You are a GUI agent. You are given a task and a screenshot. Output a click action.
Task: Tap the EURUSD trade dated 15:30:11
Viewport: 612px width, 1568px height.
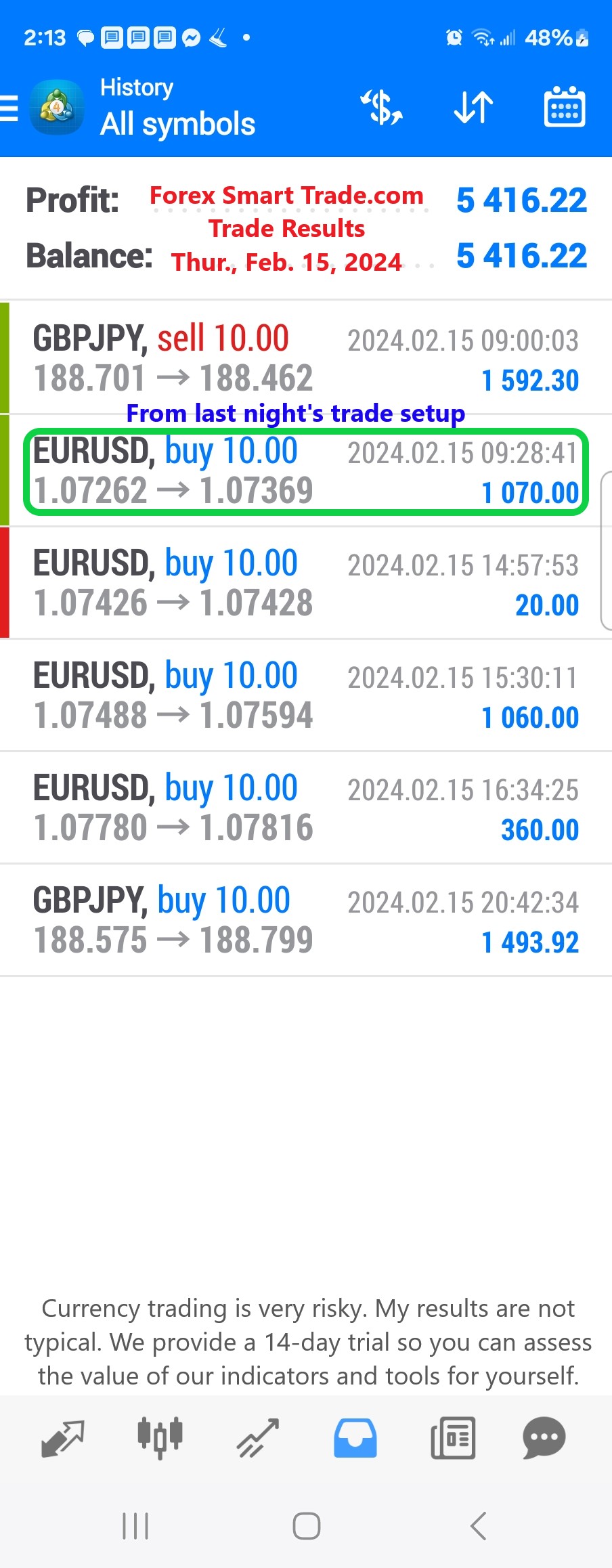(305, 695)
